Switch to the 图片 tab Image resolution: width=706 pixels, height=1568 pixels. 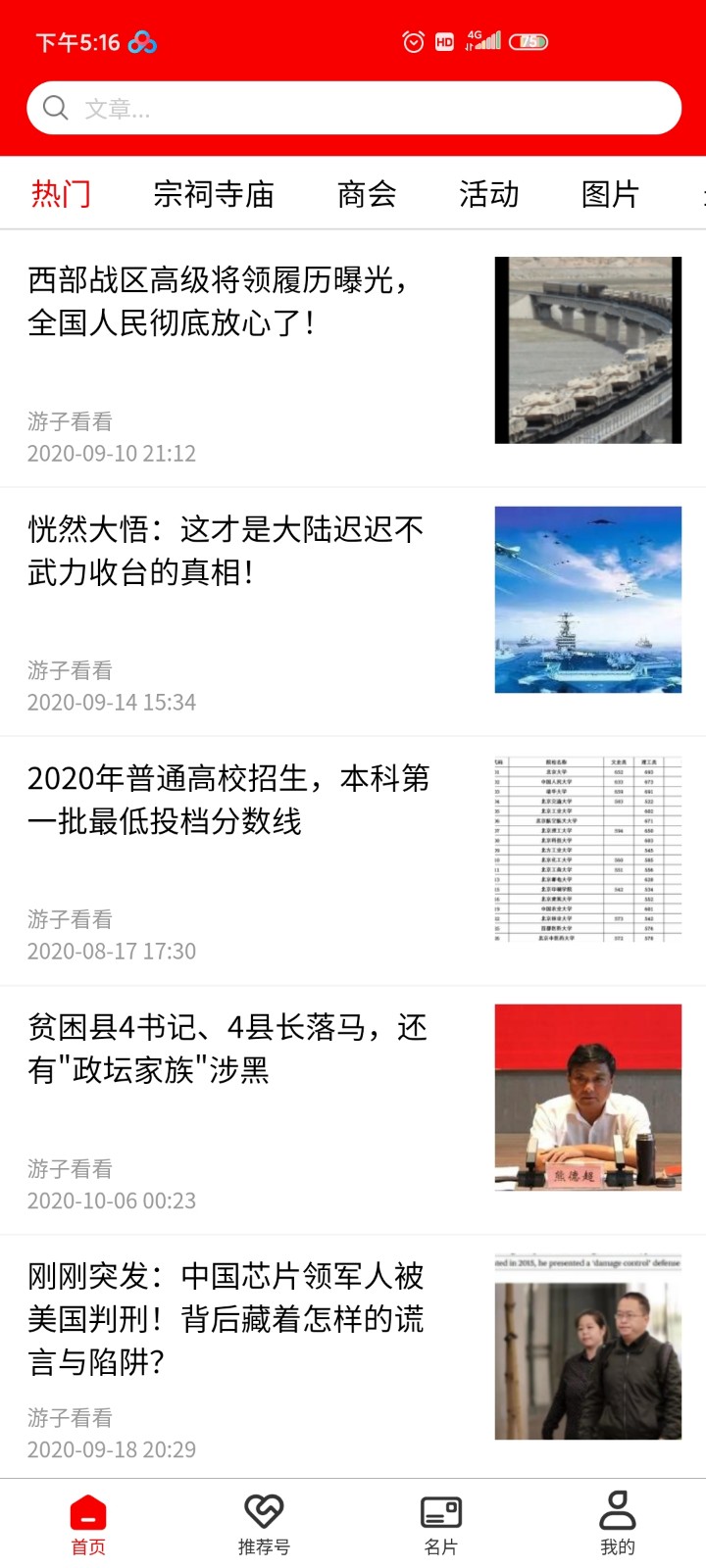(x=610, y=194)
